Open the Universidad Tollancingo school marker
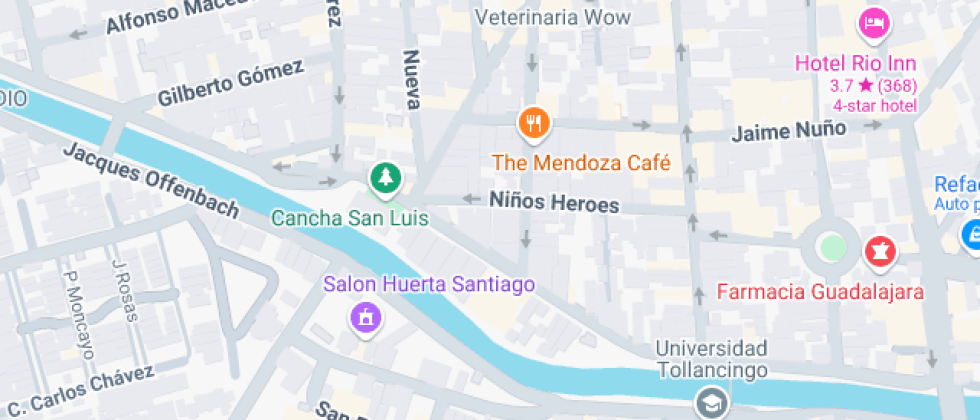Image resolution: width=980 pixels, height=420 pixels. click(x=711, y=403)
